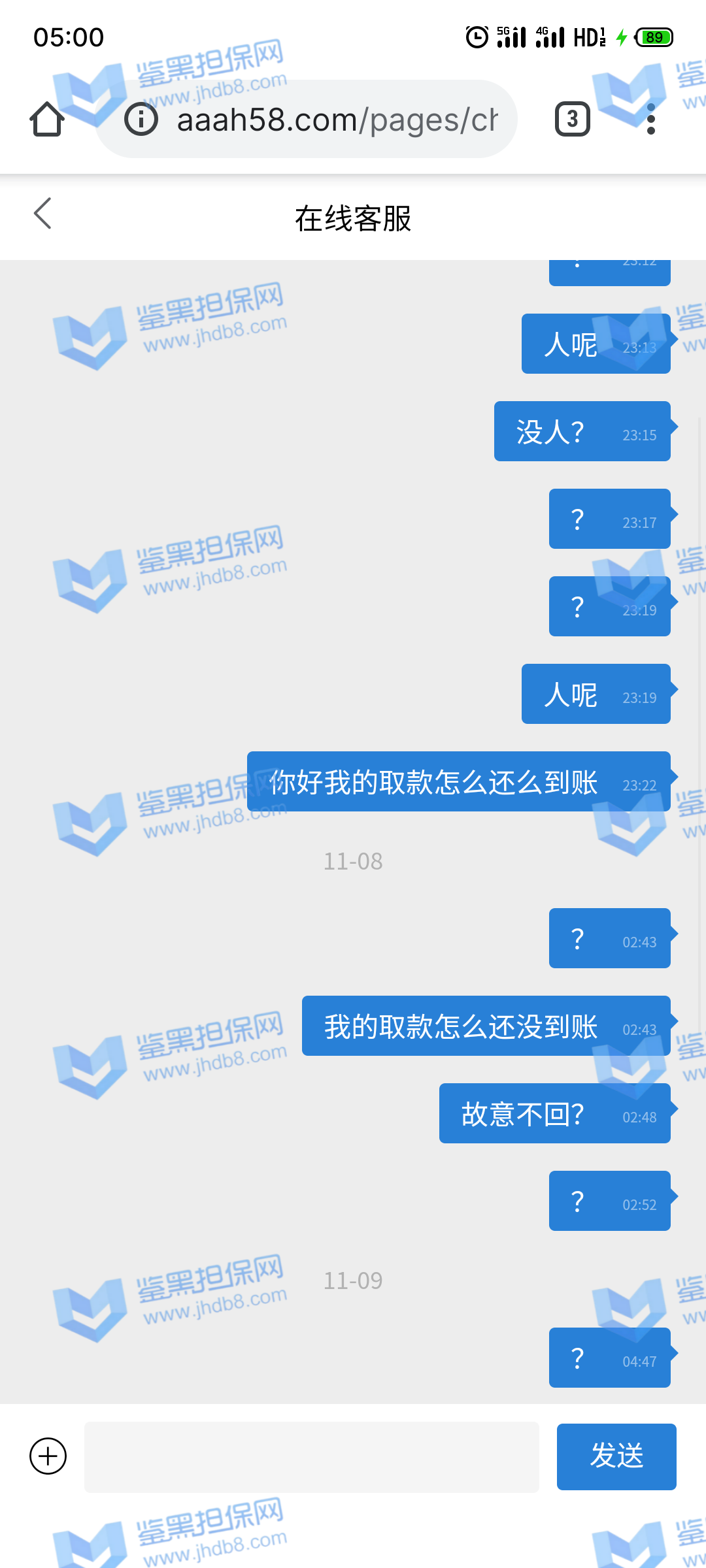Open the browser overflow menu

(650, 120)
